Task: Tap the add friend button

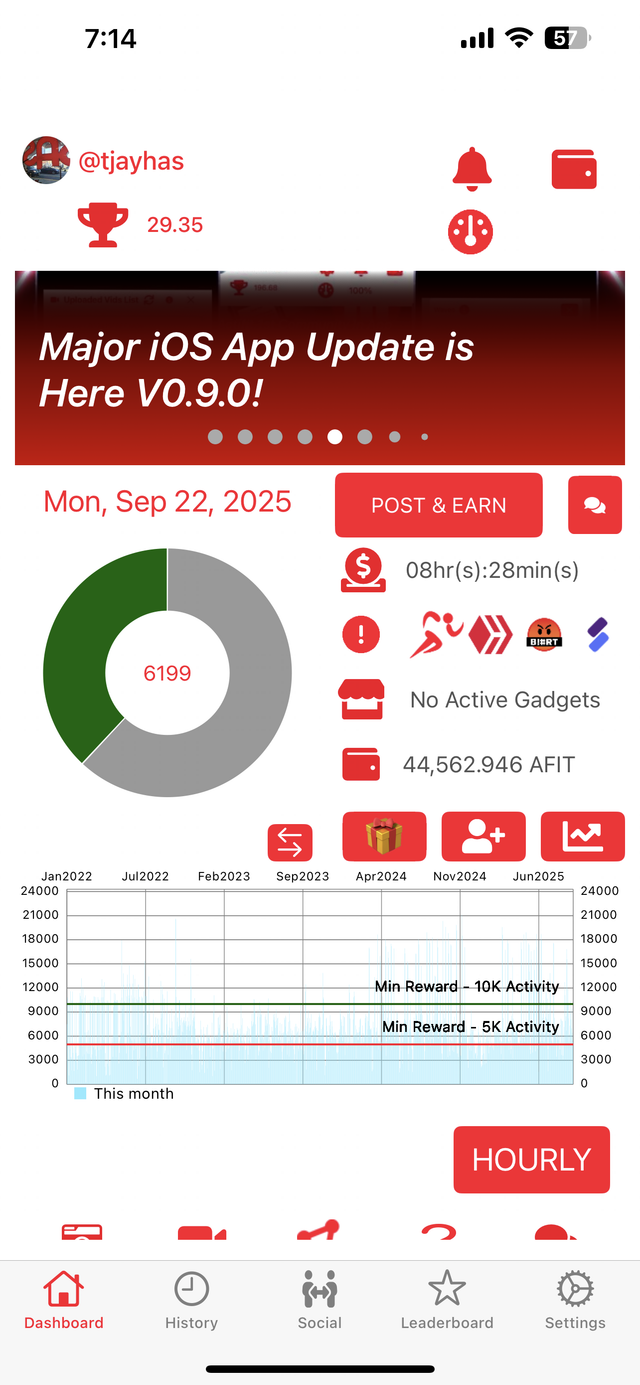Action: click(x=483, y=836)
